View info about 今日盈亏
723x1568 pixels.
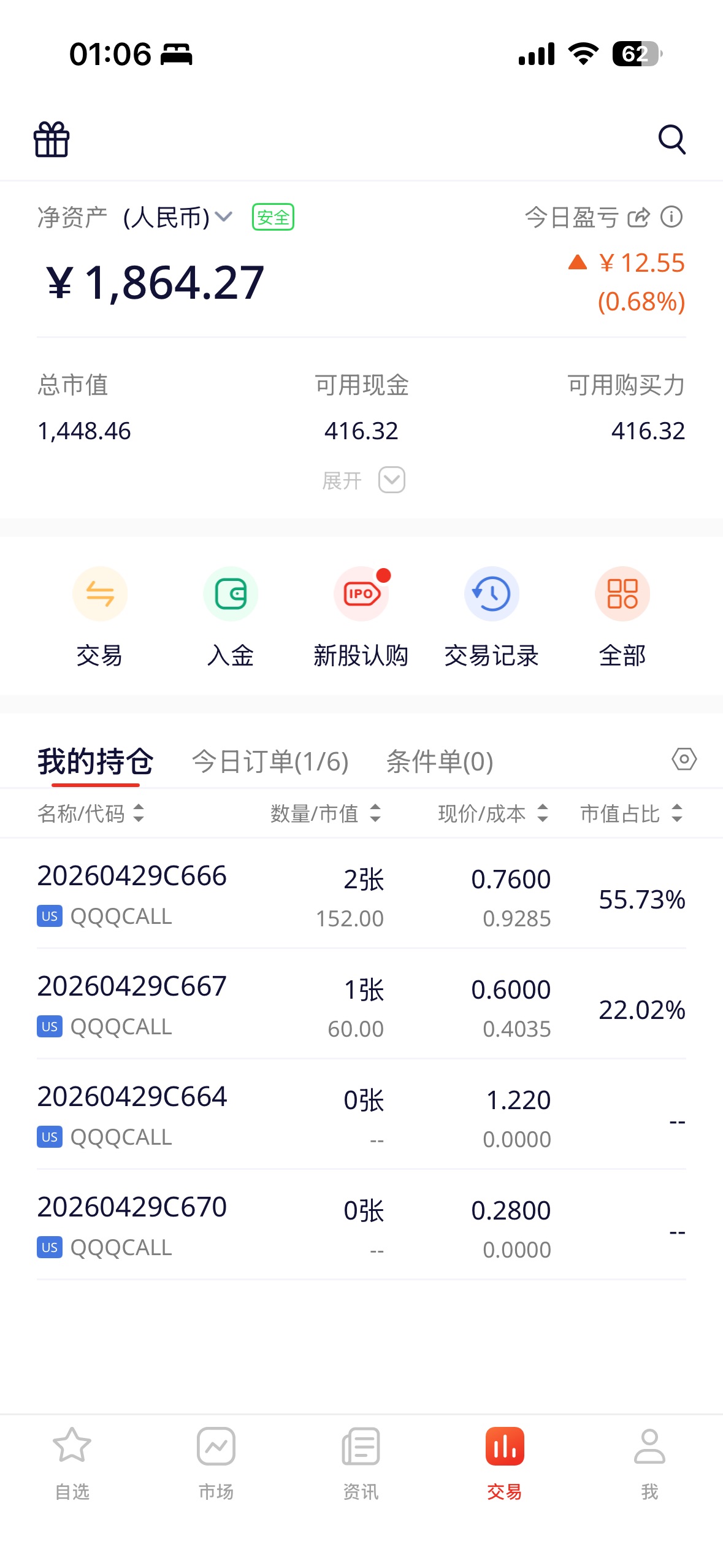tap(671, 217)
